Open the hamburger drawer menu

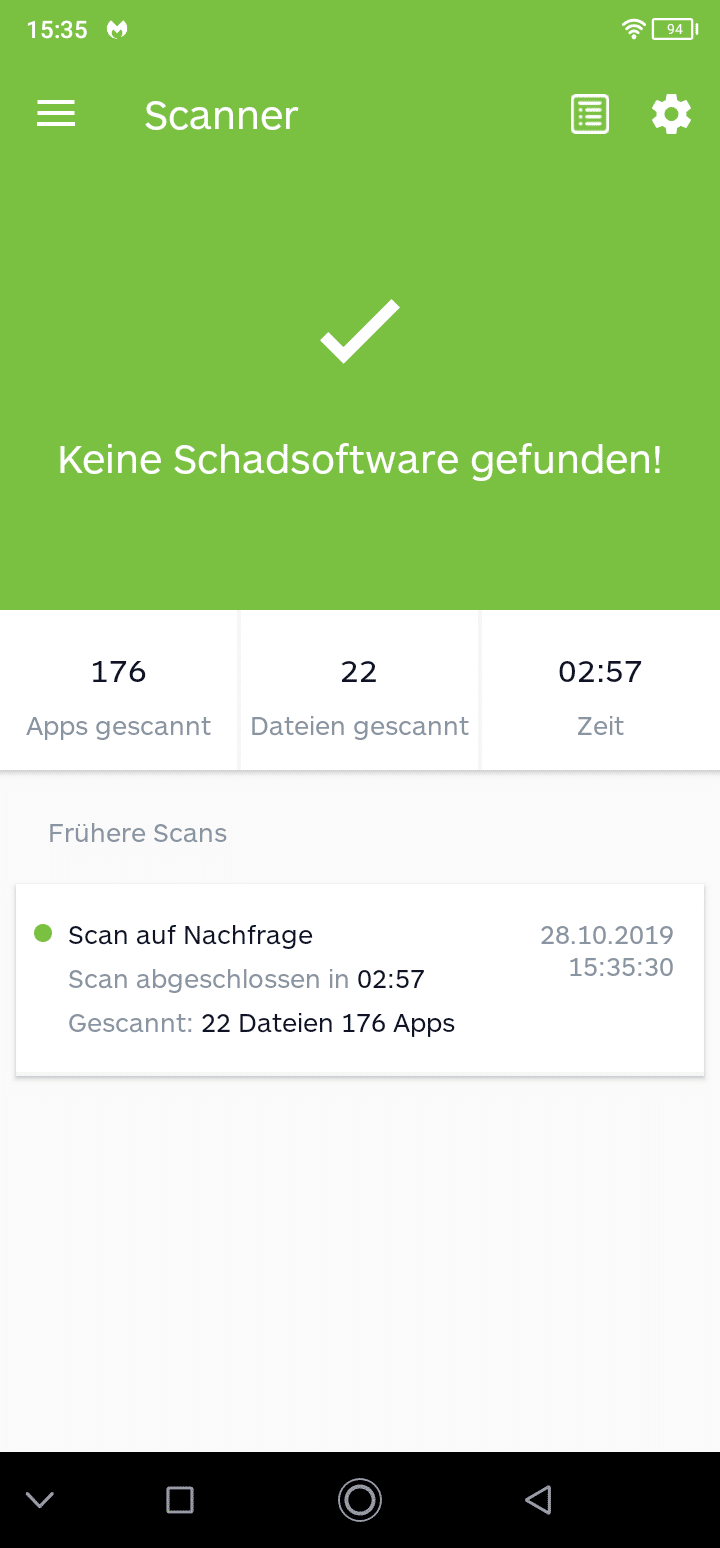[x=56, y=115]
